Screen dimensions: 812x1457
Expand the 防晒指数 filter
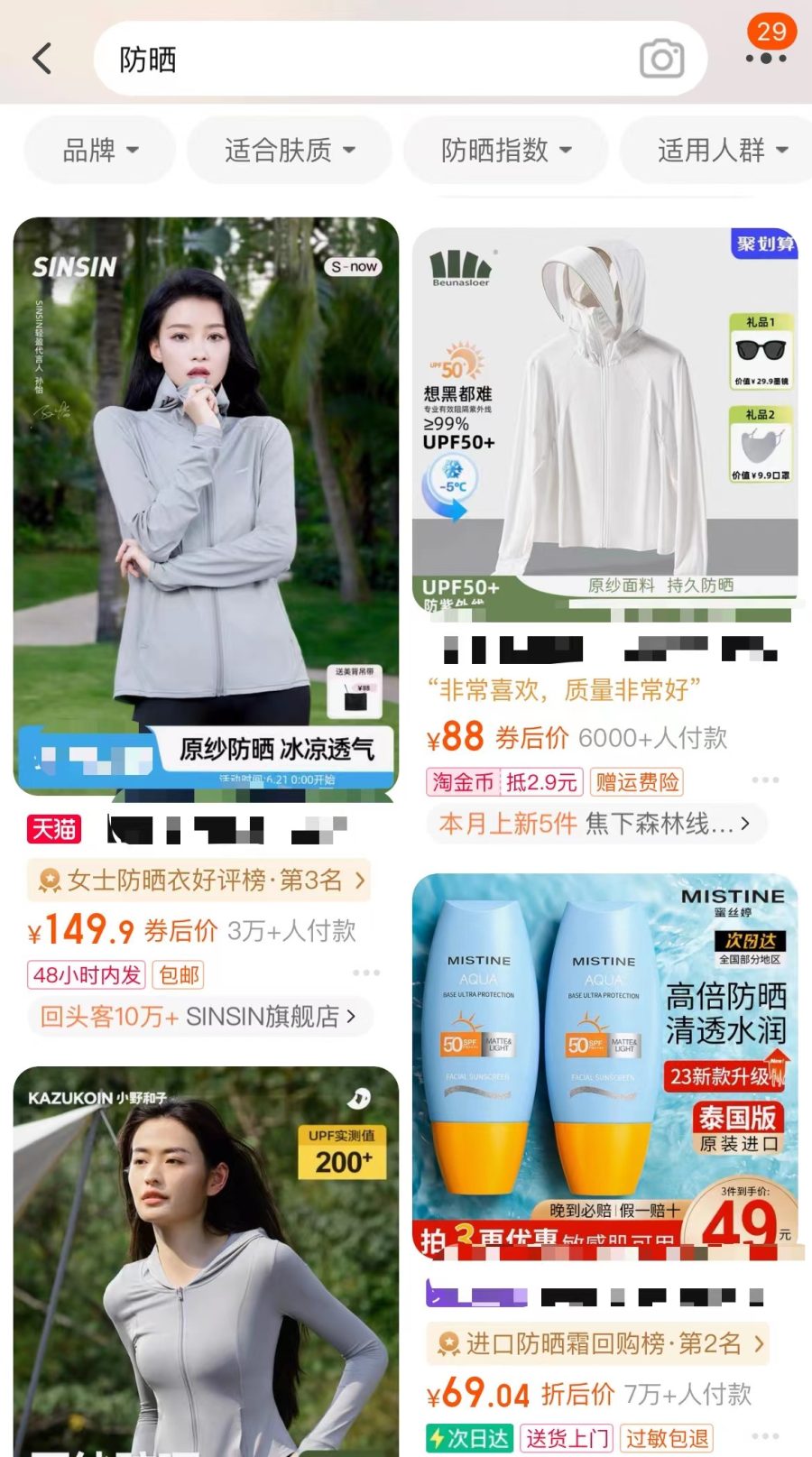pos(505,150)
